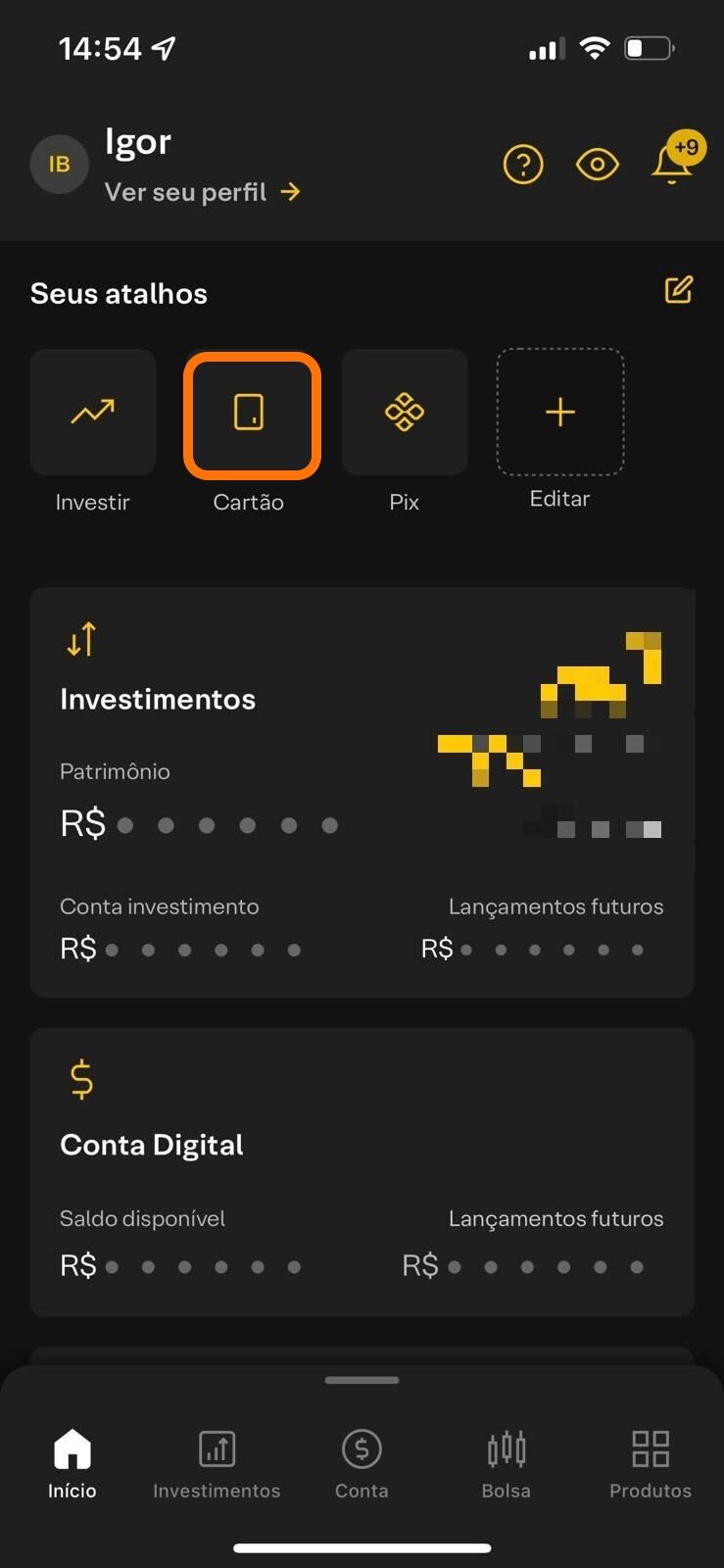Open the help question mark icon

tap(523, 164)
